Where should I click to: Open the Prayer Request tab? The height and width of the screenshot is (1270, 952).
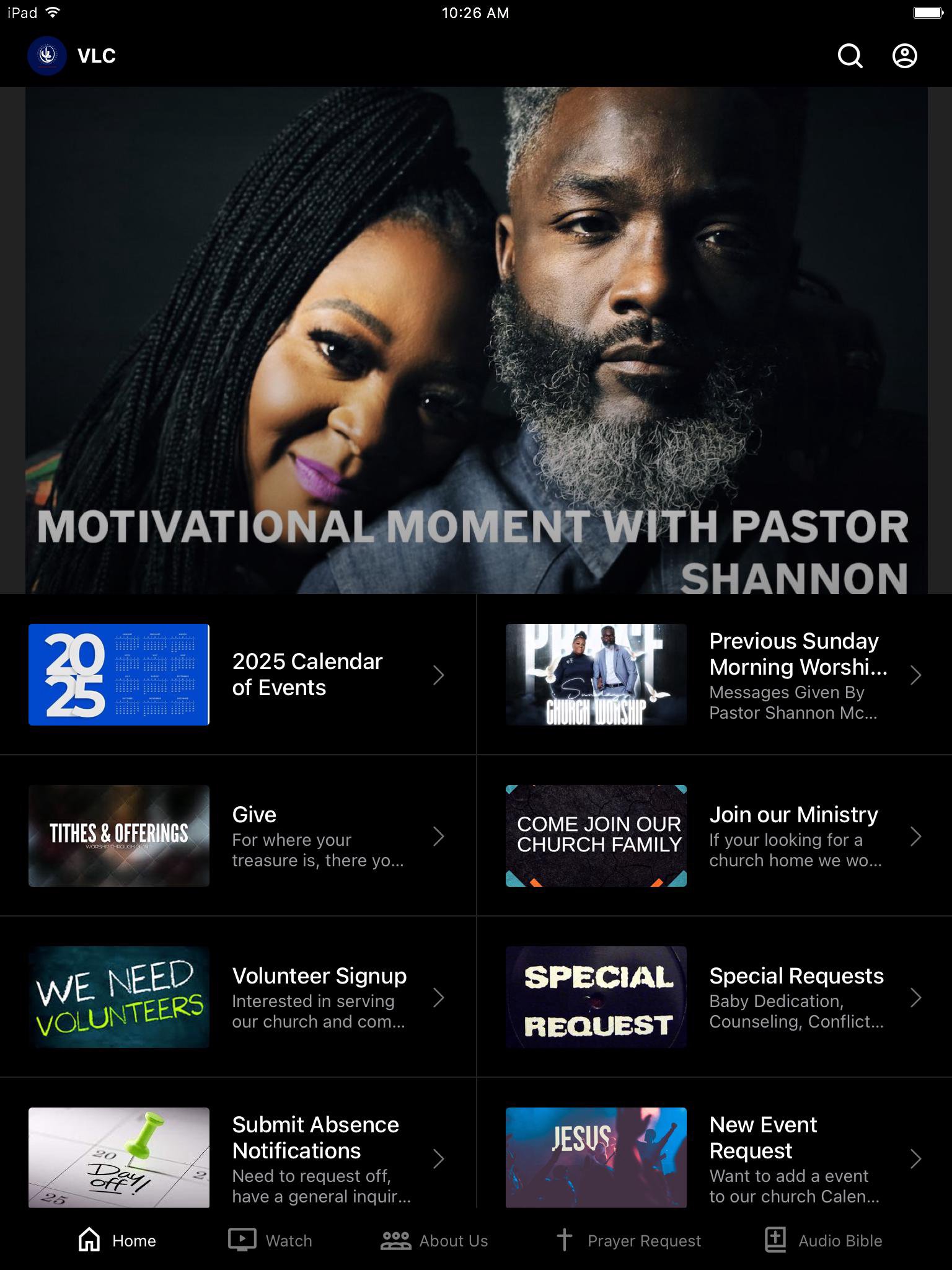coord(628,1240)
